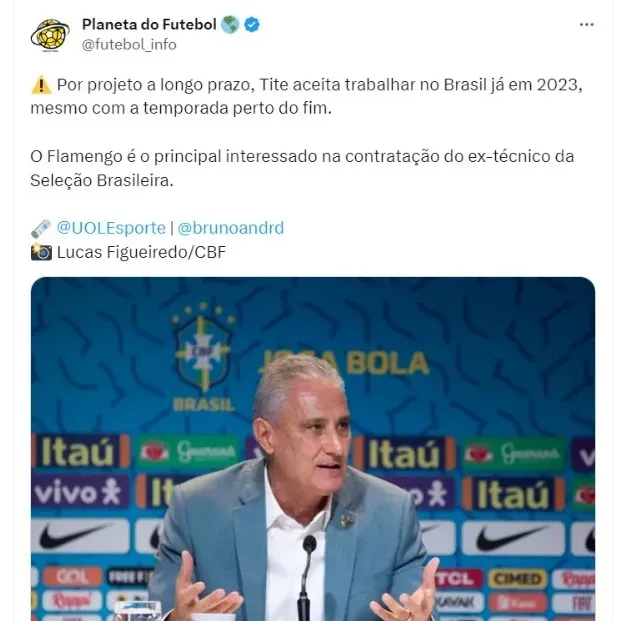Open Planeta do Futebol profile avatar
The image size is (620, 621).
click(49, 33)
